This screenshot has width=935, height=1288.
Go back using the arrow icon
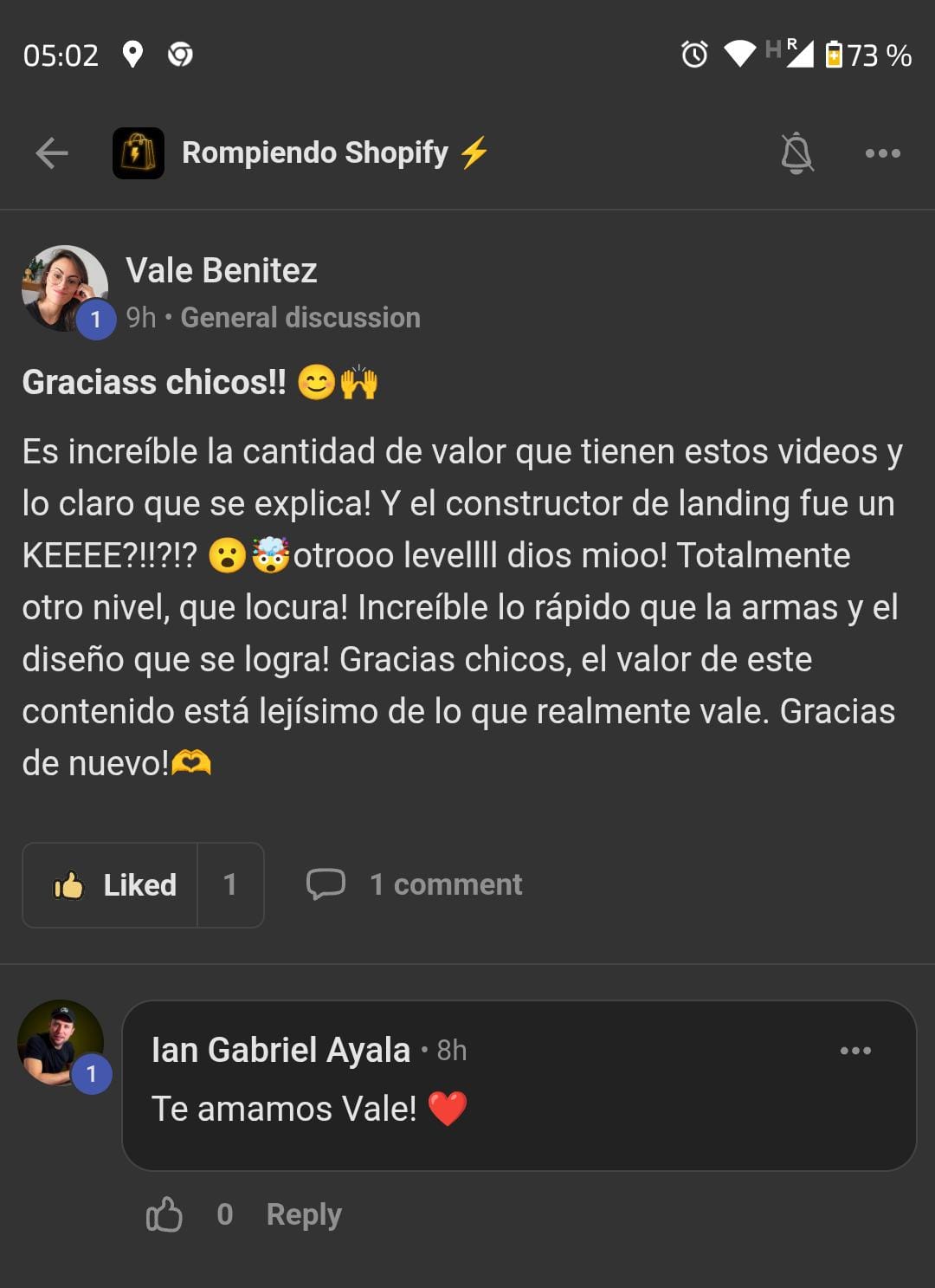[52, 153]
